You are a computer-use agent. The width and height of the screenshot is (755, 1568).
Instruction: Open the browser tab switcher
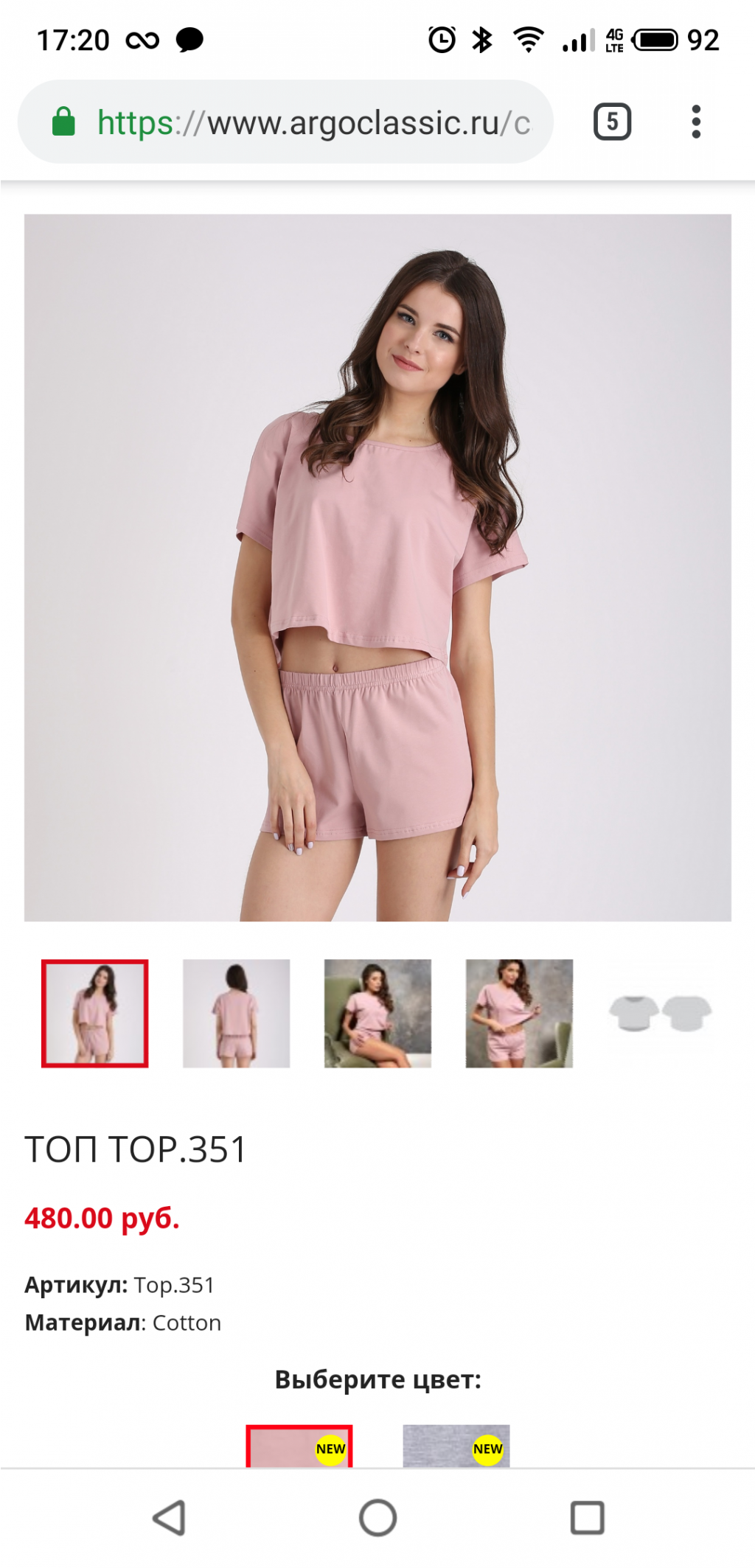(612, 122)
